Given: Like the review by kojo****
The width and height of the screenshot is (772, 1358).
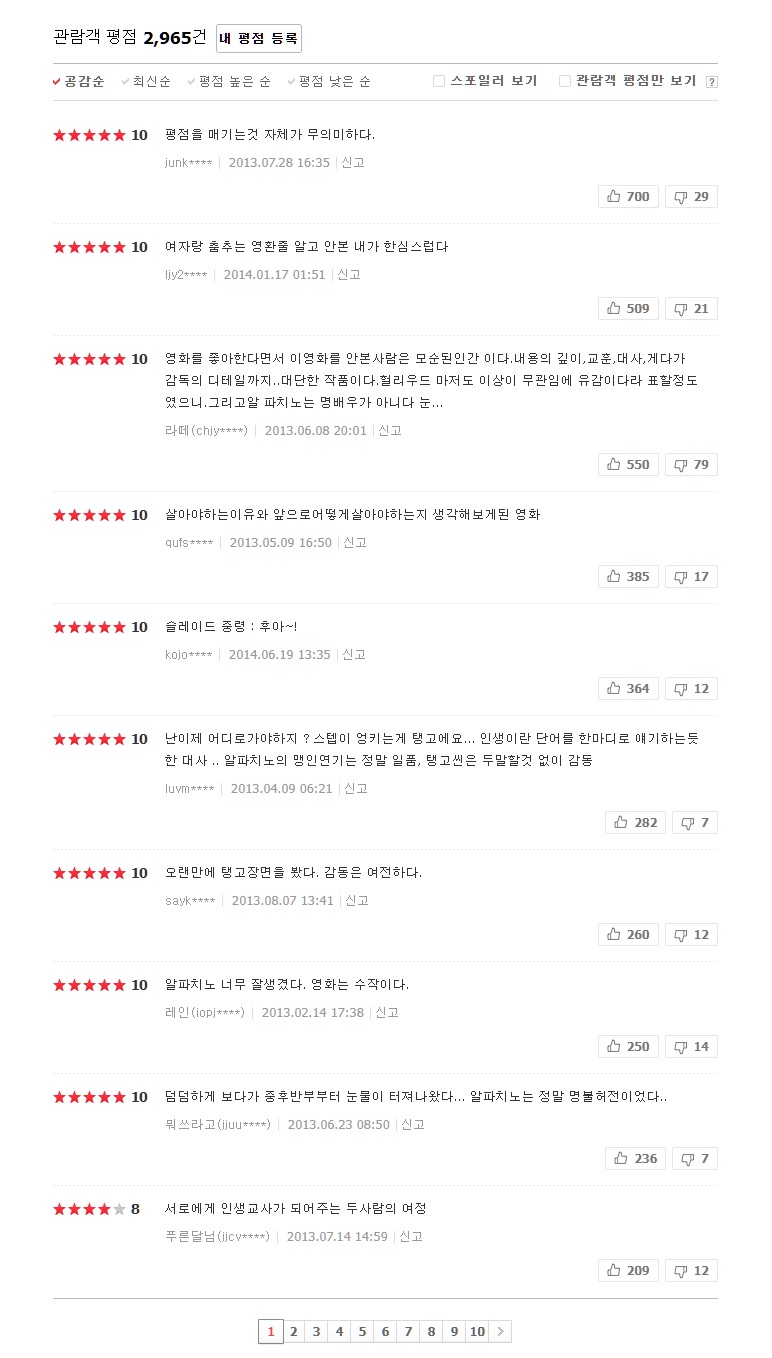Looking at the screenshot, I should 628,689.
